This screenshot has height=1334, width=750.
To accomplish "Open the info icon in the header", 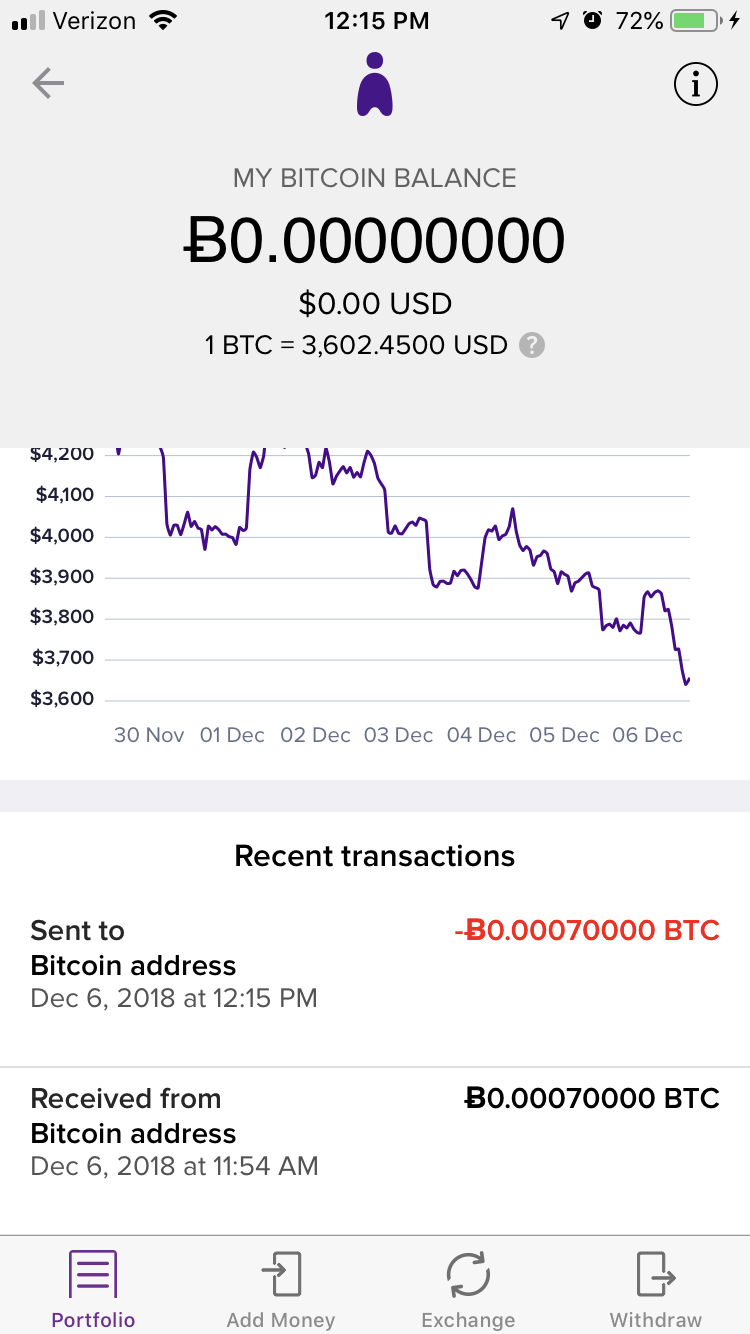I will pos(696,84).
